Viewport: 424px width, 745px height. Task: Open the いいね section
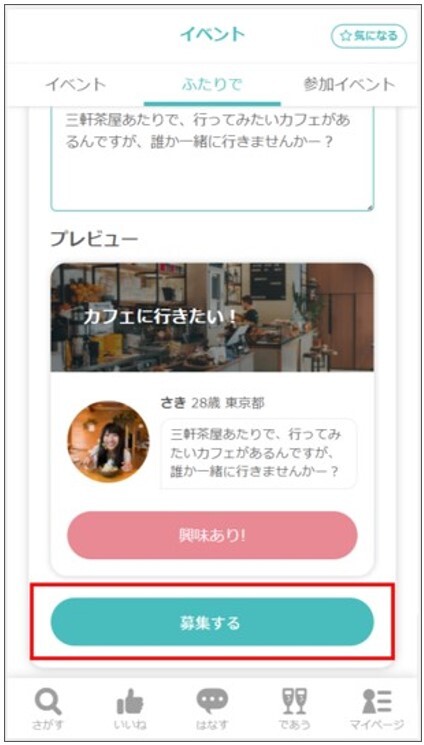click(x=130, y=709)
